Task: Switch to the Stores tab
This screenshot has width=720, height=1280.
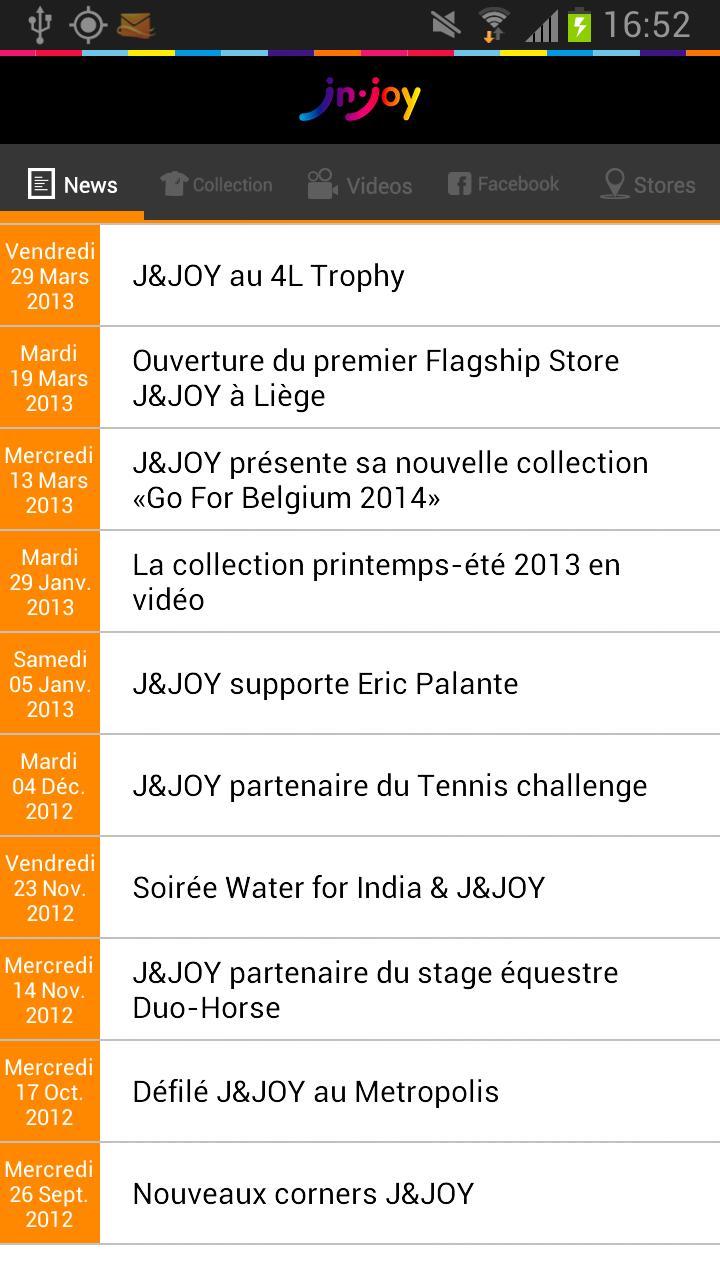Action: click(648, 183)
